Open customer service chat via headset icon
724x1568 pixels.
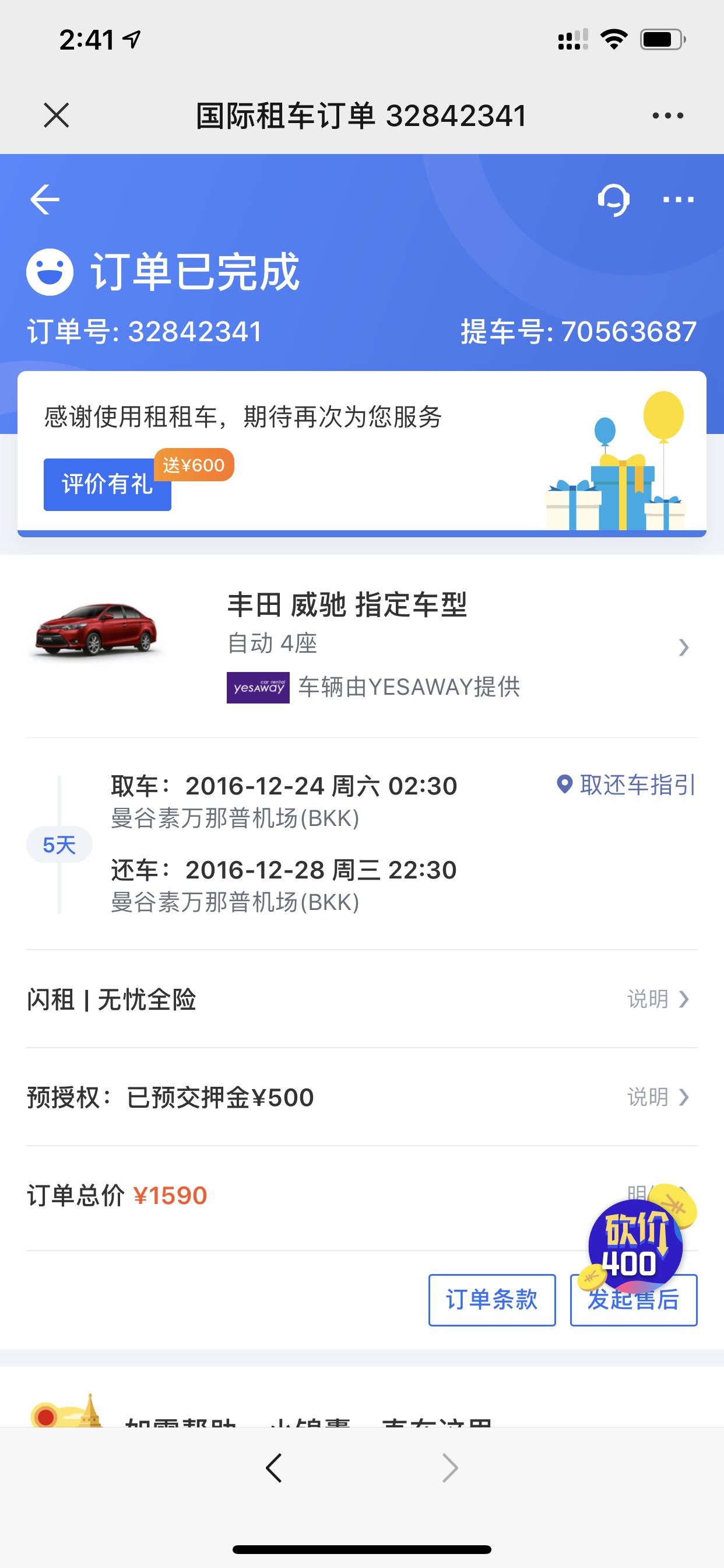point(614,200)
